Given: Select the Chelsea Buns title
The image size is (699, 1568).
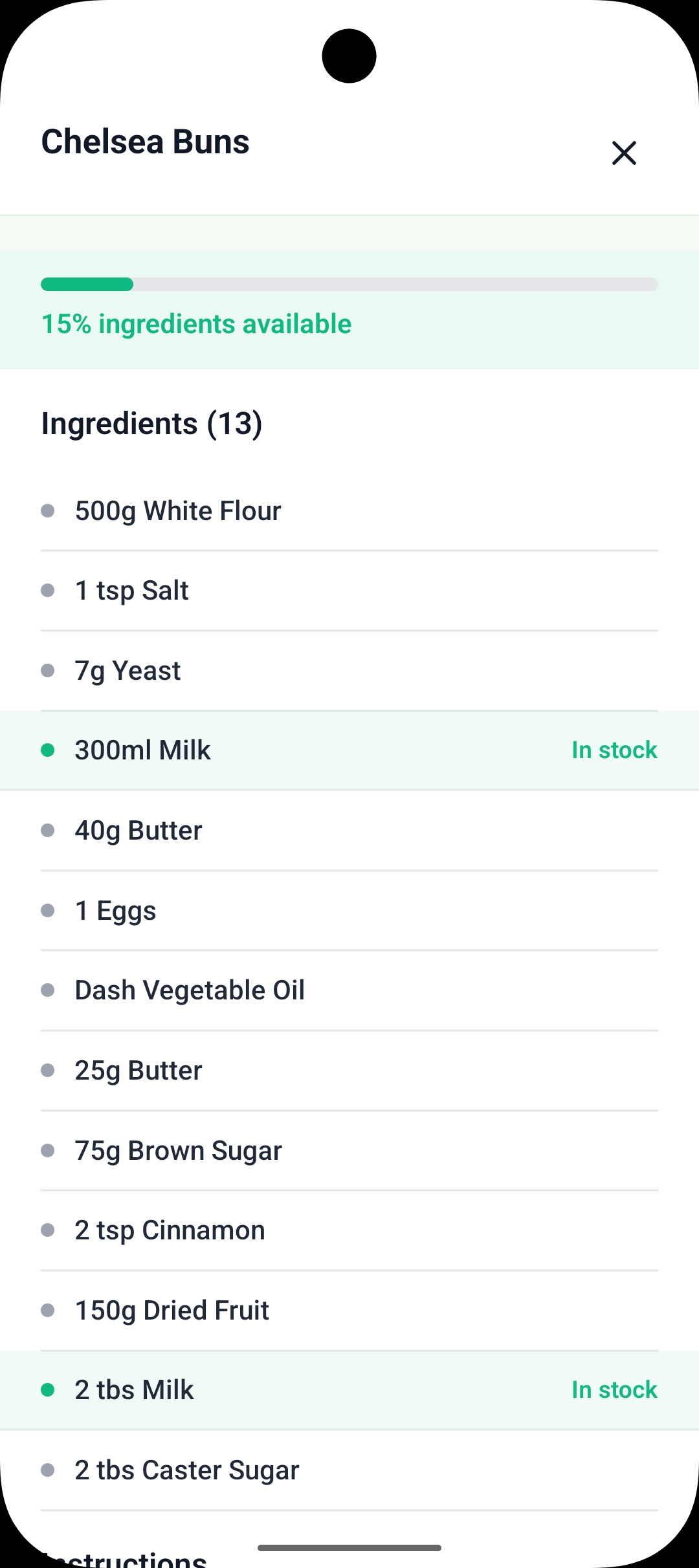Looking at the screenshot, I should (145, 142).
